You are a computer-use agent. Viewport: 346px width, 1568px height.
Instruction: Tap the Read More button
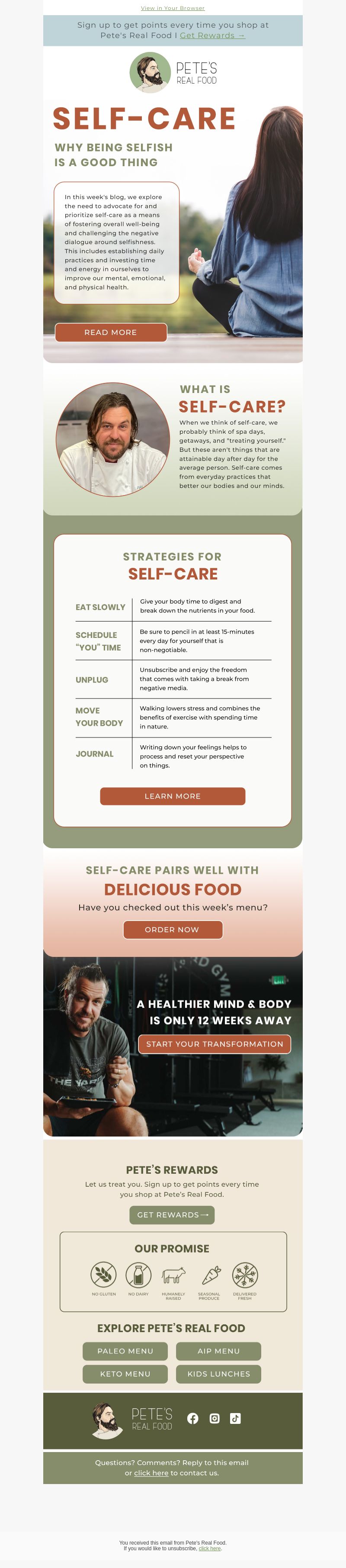click(111, 332)
